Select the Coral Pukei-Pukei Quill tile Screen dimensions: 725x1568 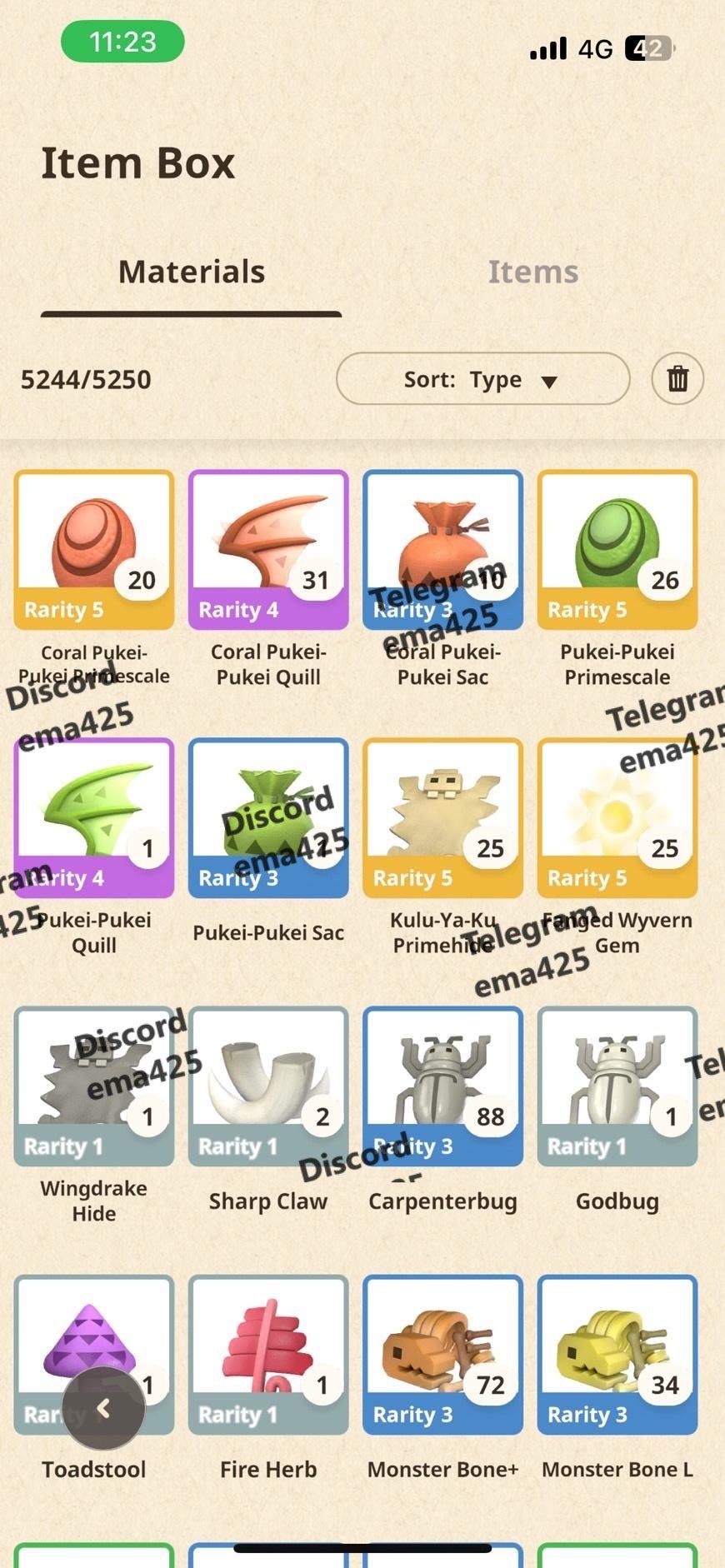coord(268,550)
